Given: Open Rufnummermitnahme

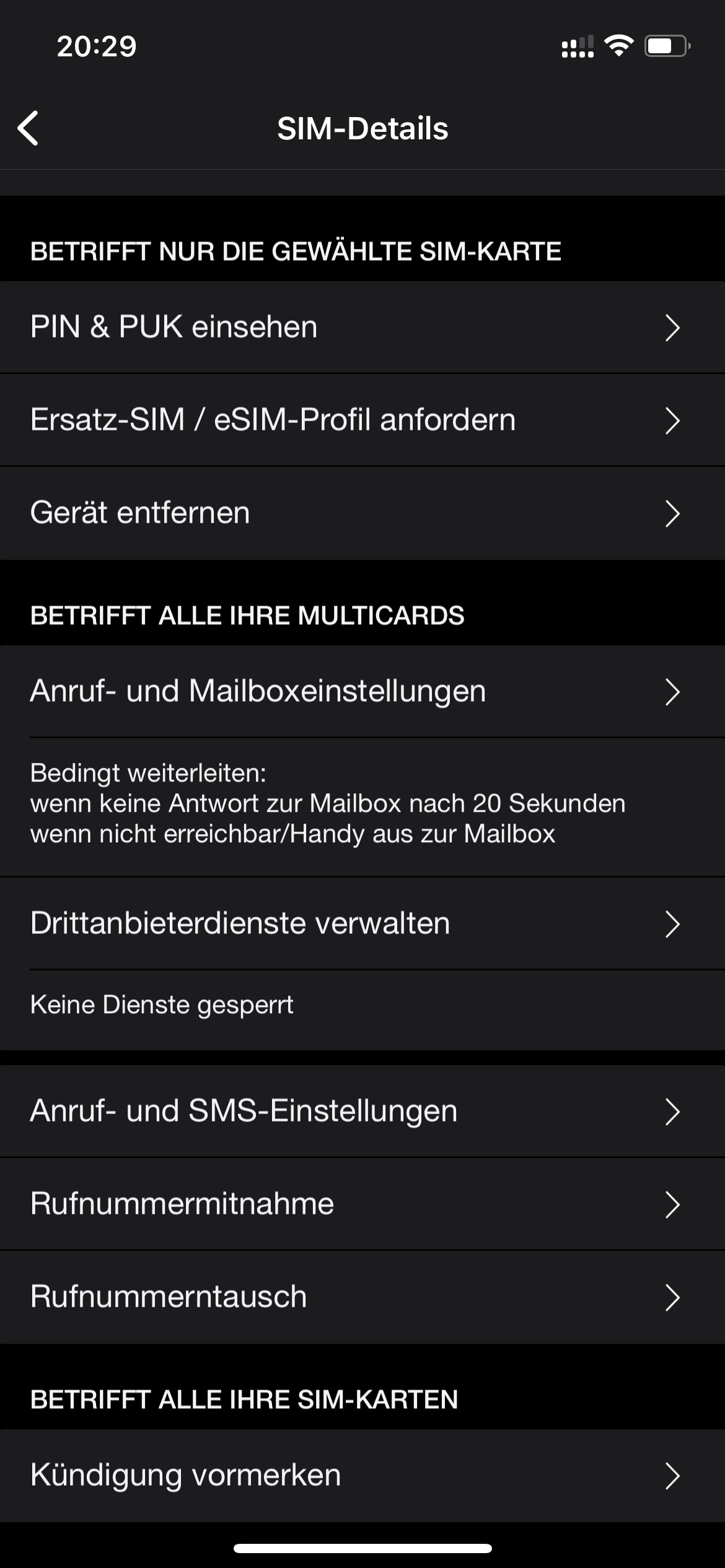Looking at the screenshot, I should coord(362,1204).
